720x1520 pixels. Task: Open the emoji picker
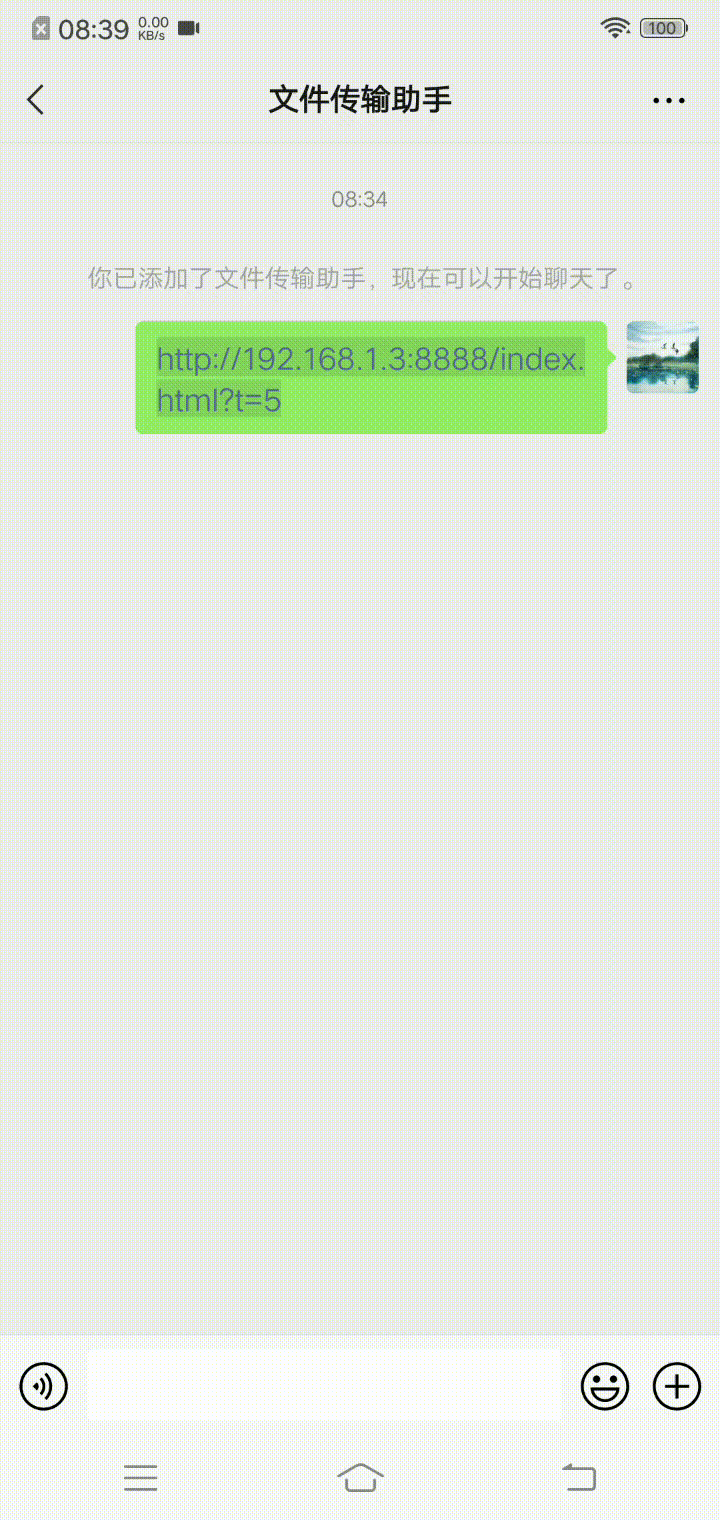click(x=605, y=1386)
